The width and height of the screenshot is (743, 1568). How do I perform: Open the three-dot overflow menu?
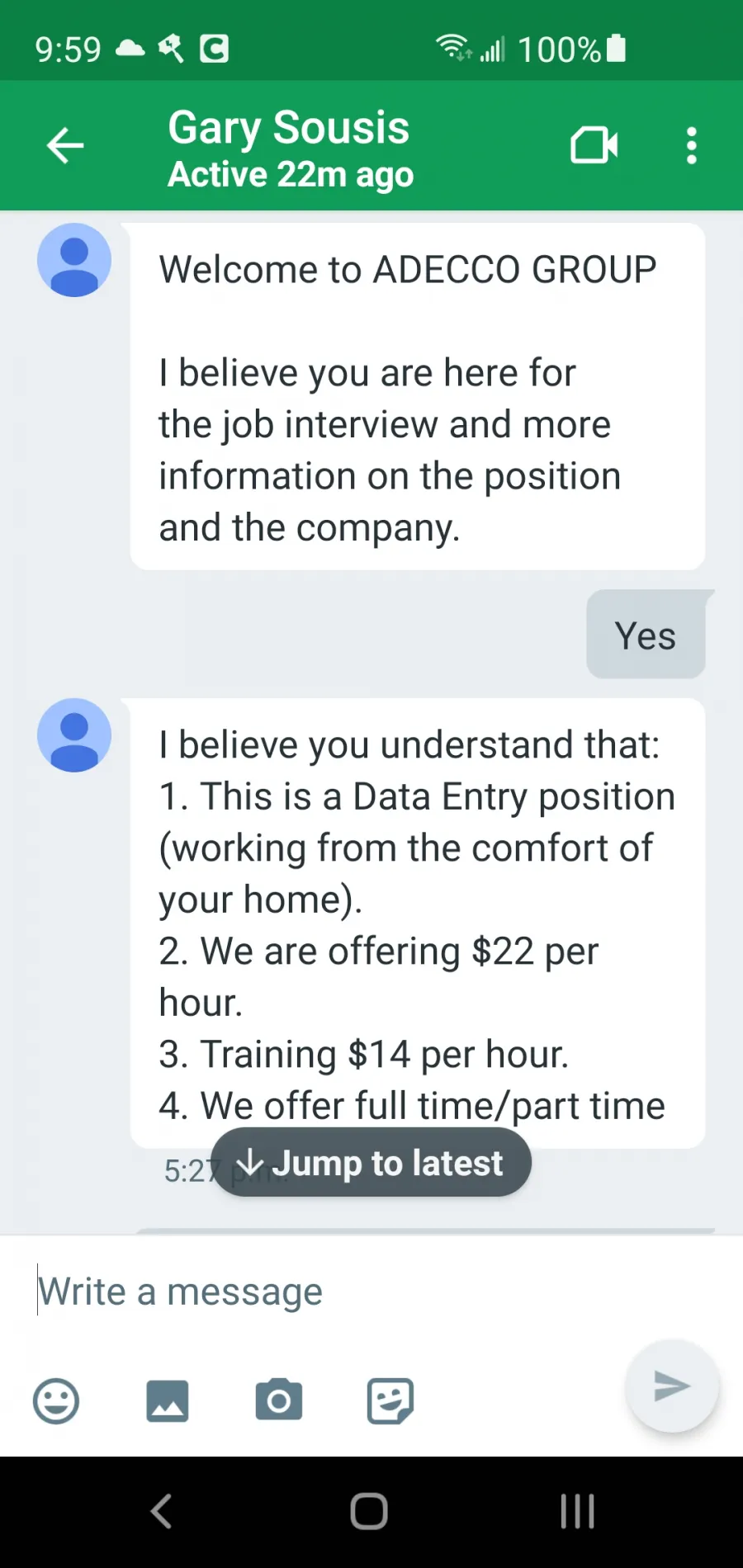click(x=692, y=146)
